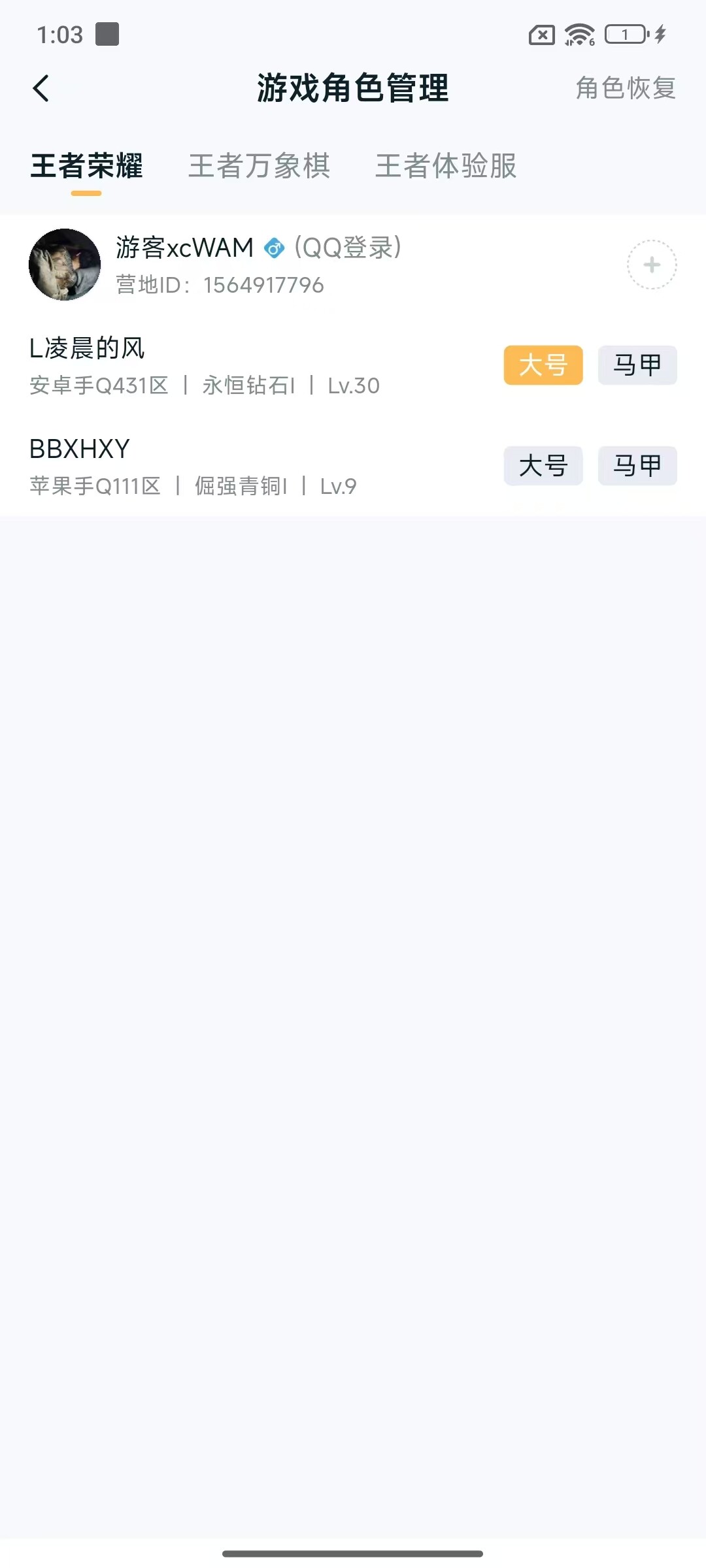Toggle 马甲 status for BBXHXY
This screenshot has height=1568, width=706.
(x=637, y=466)
